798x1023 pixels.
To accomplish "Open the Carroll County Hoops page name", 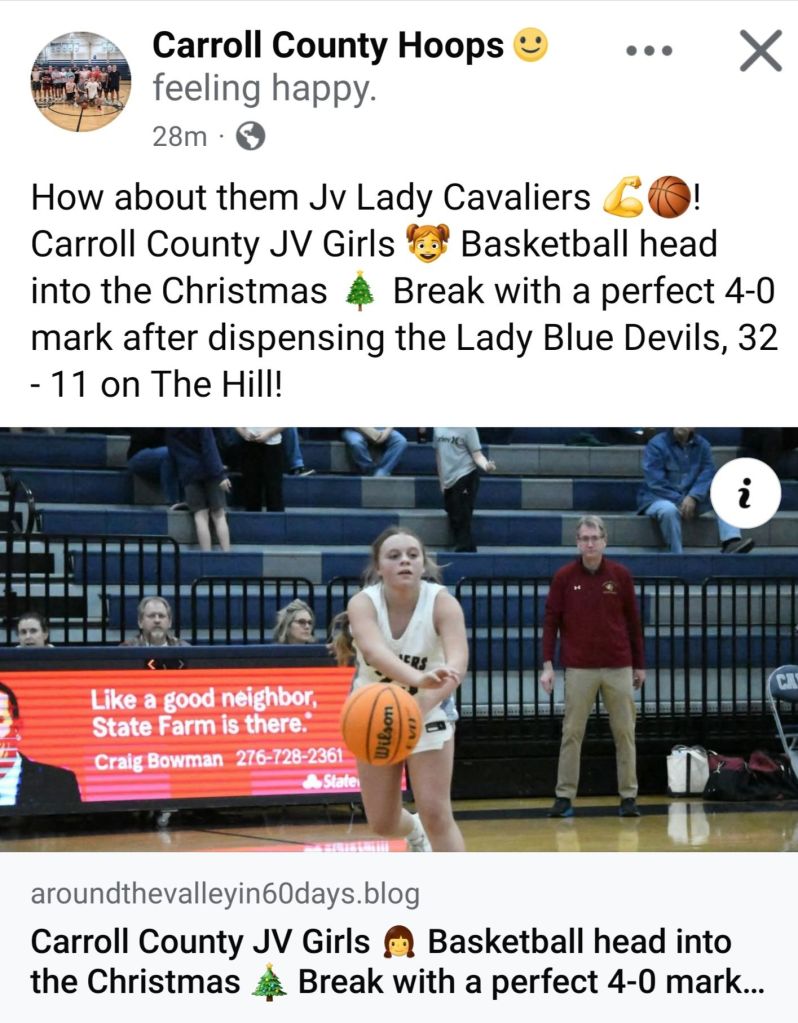I will [x=328, y=45].
